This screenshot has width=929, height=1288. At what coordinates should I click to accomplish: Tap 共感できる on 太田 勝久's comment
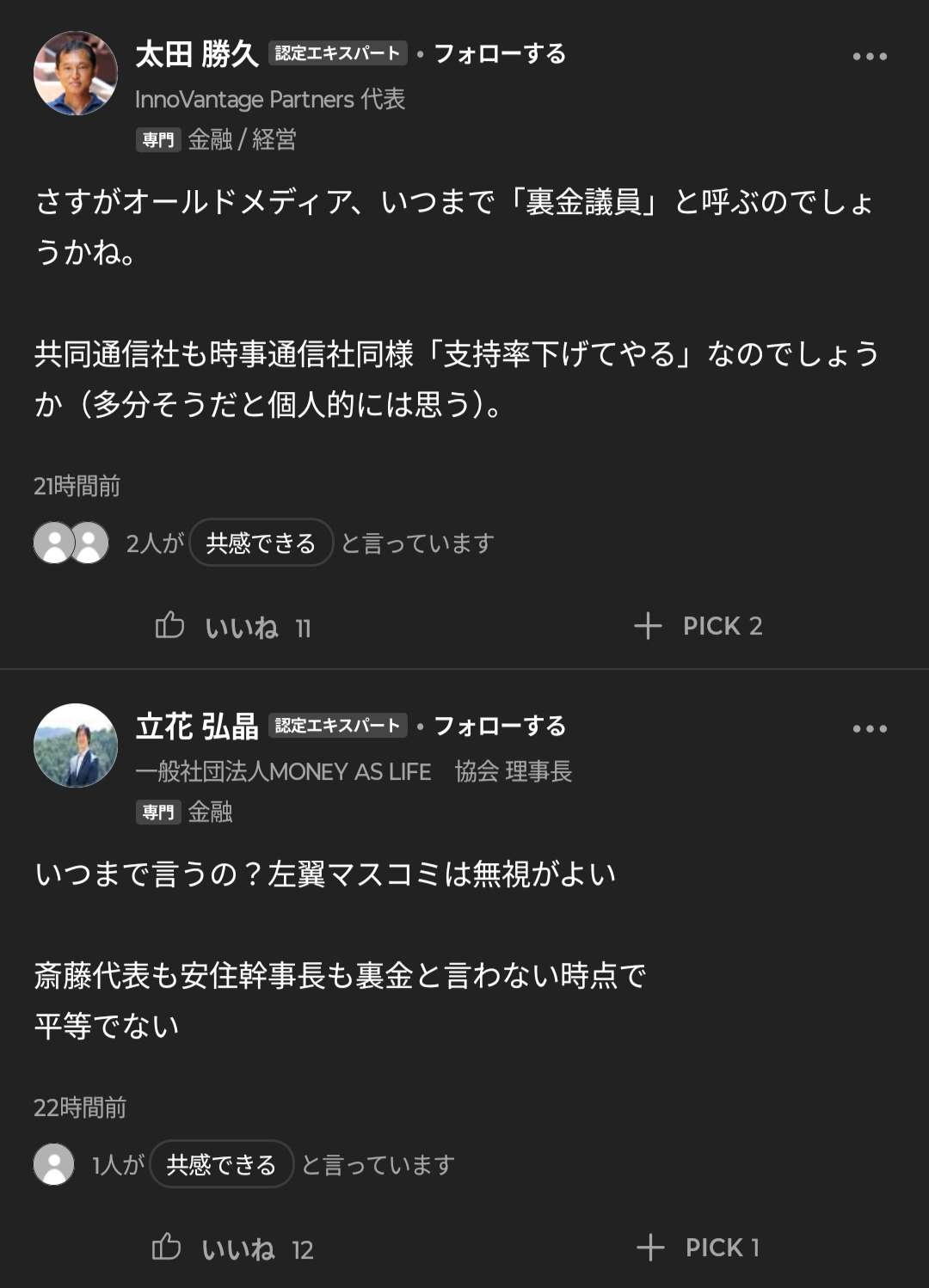(x=261, y=543)
